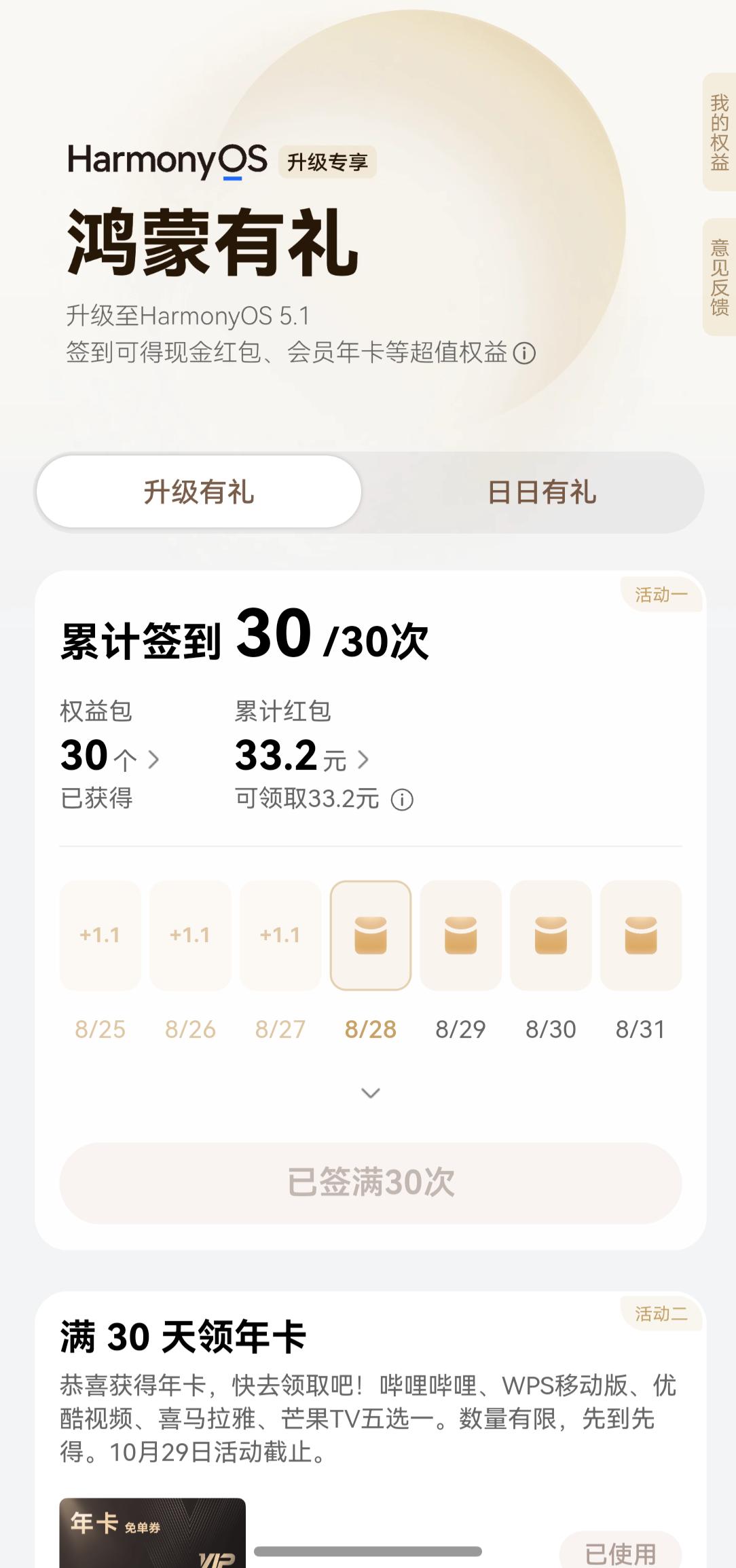Click the 8/29 red packet icon
Image resolution: width=736 pixels, height=1568 pixels.
[x=460, y=935]
